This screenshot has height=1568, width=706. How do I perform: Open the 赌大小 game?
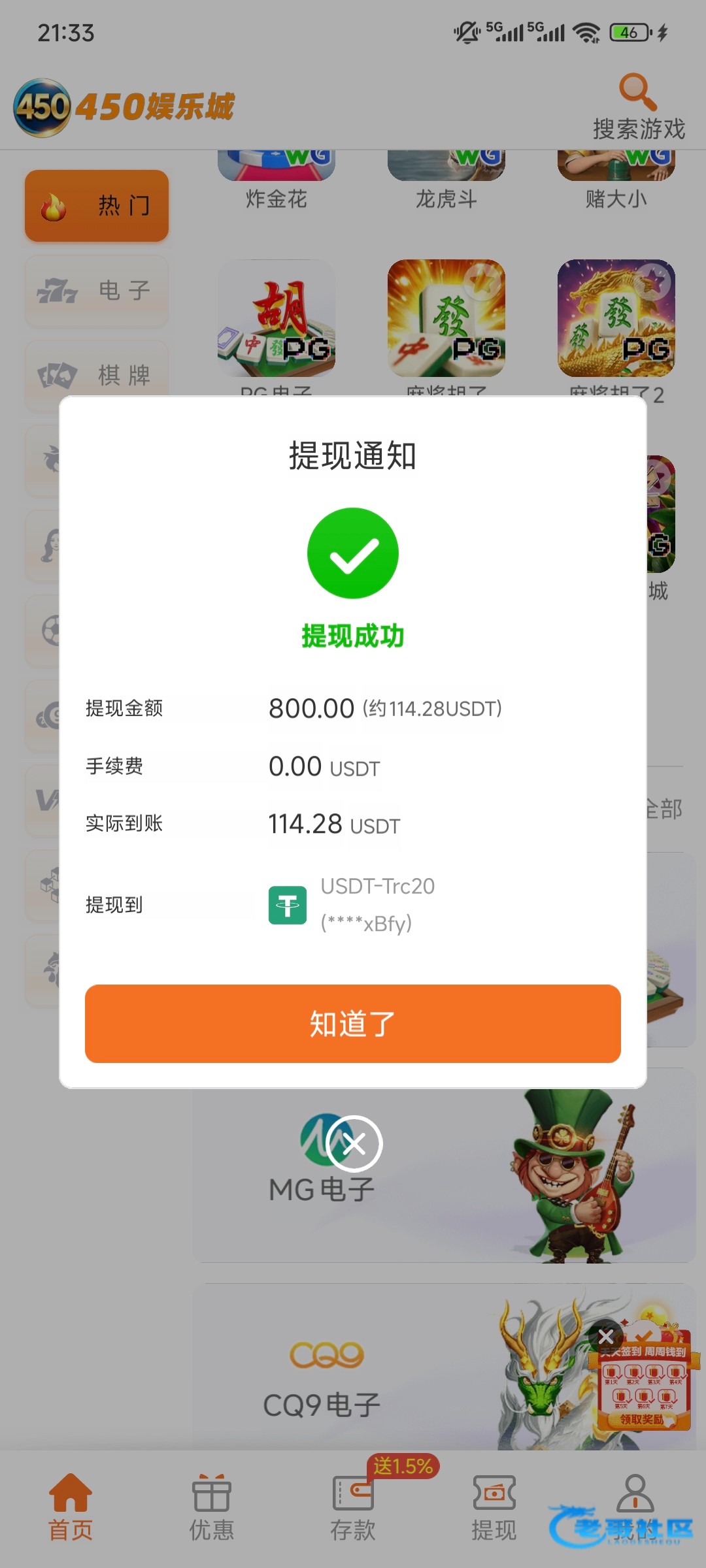point(616,178)
